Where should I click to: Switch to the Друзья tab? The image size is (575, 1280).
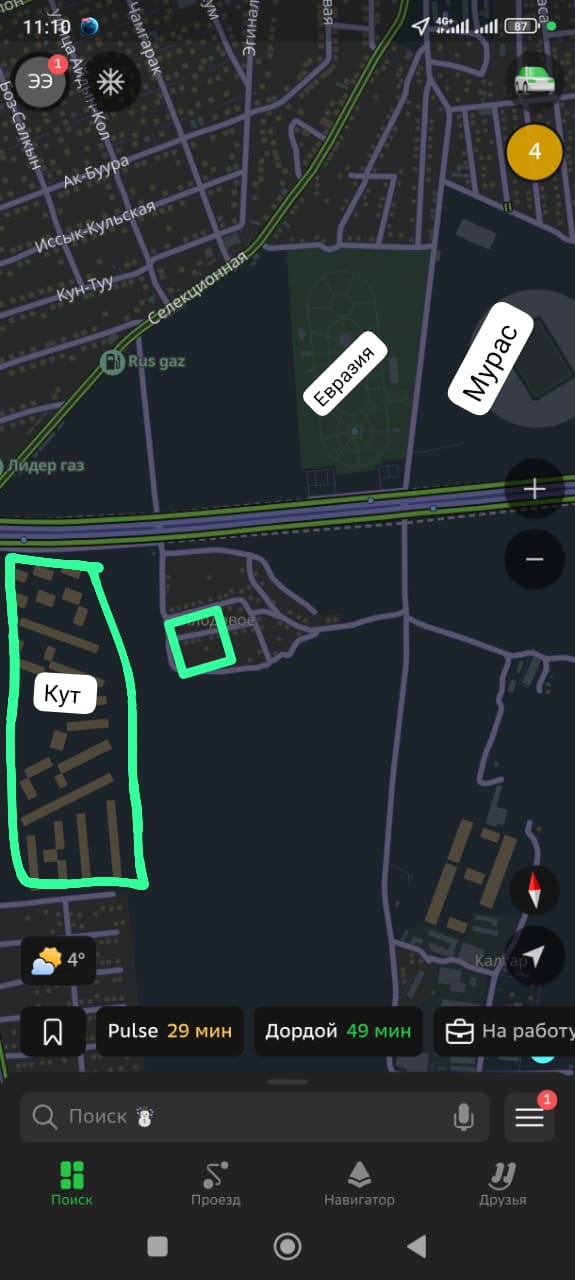pyautogui.click(x=503, y=1184)
